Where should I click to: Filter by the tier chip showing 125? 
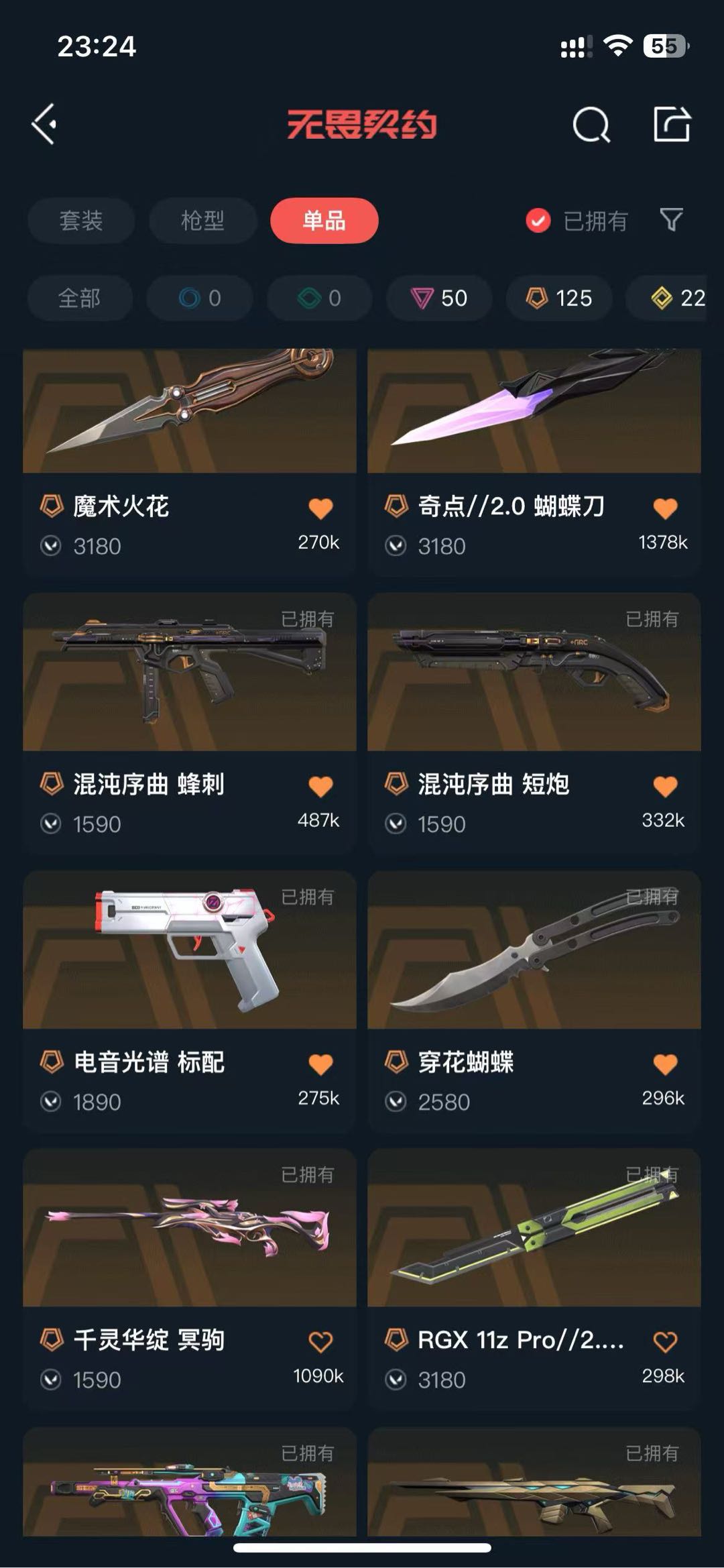coord(559,298)
